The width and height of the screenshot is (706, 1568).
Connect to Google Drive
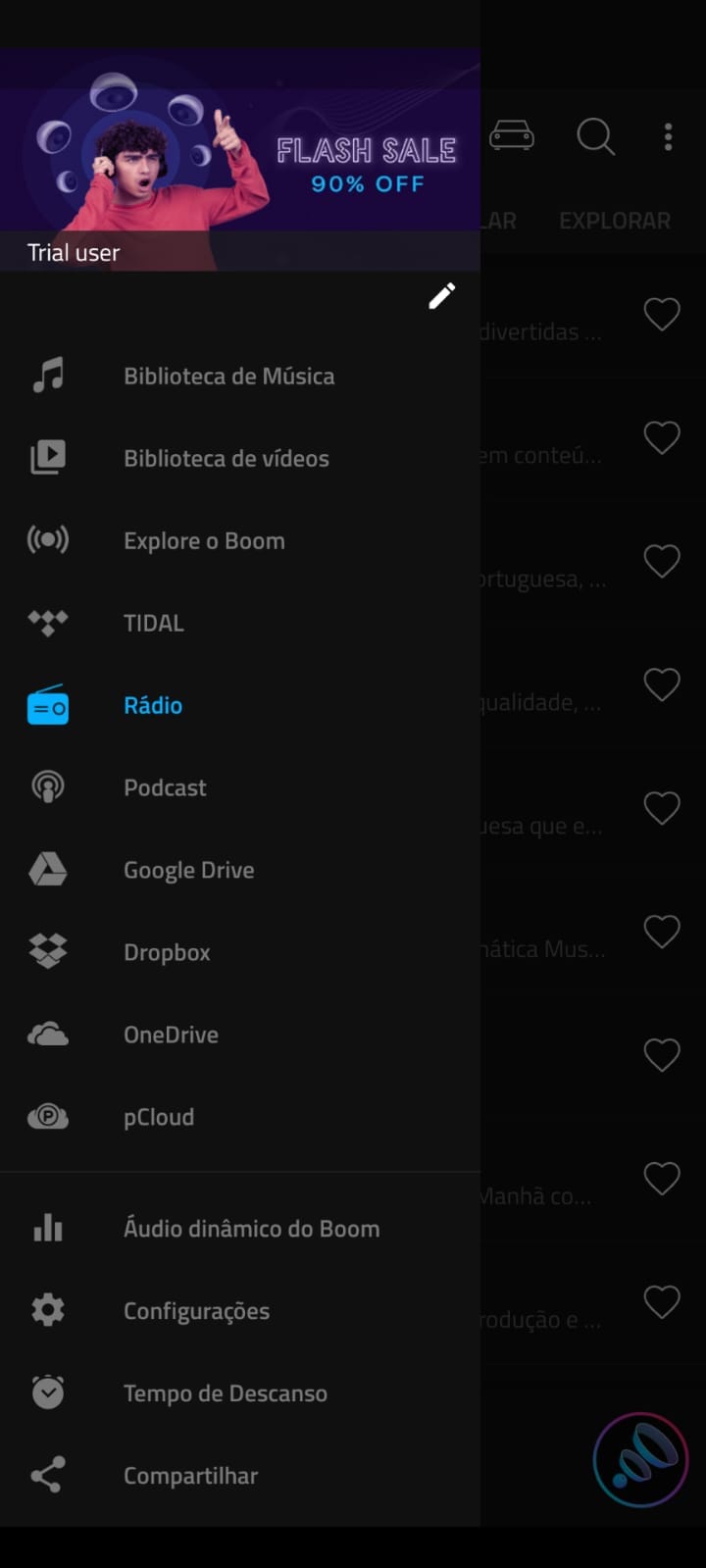188,870
